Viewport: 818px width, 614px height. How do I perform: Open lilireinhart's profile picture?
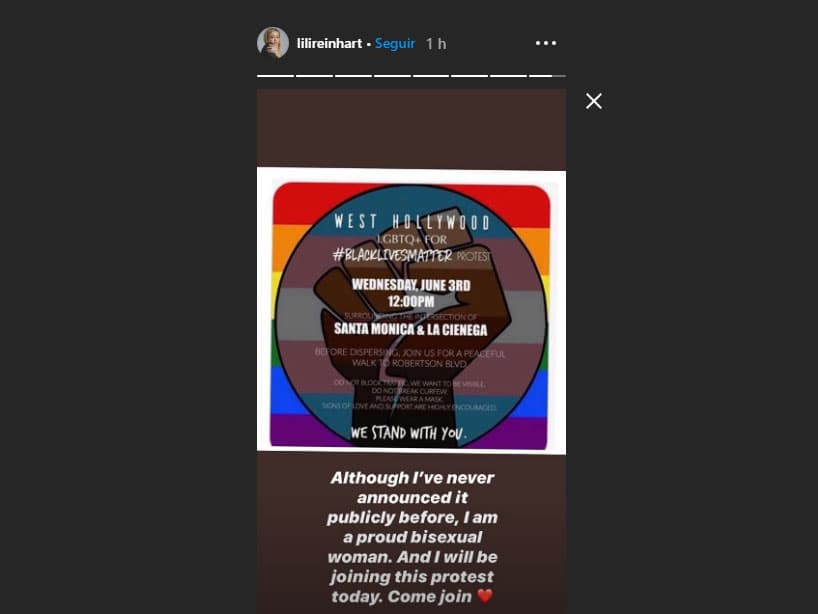pyautogui.click(x=272, y=43)
